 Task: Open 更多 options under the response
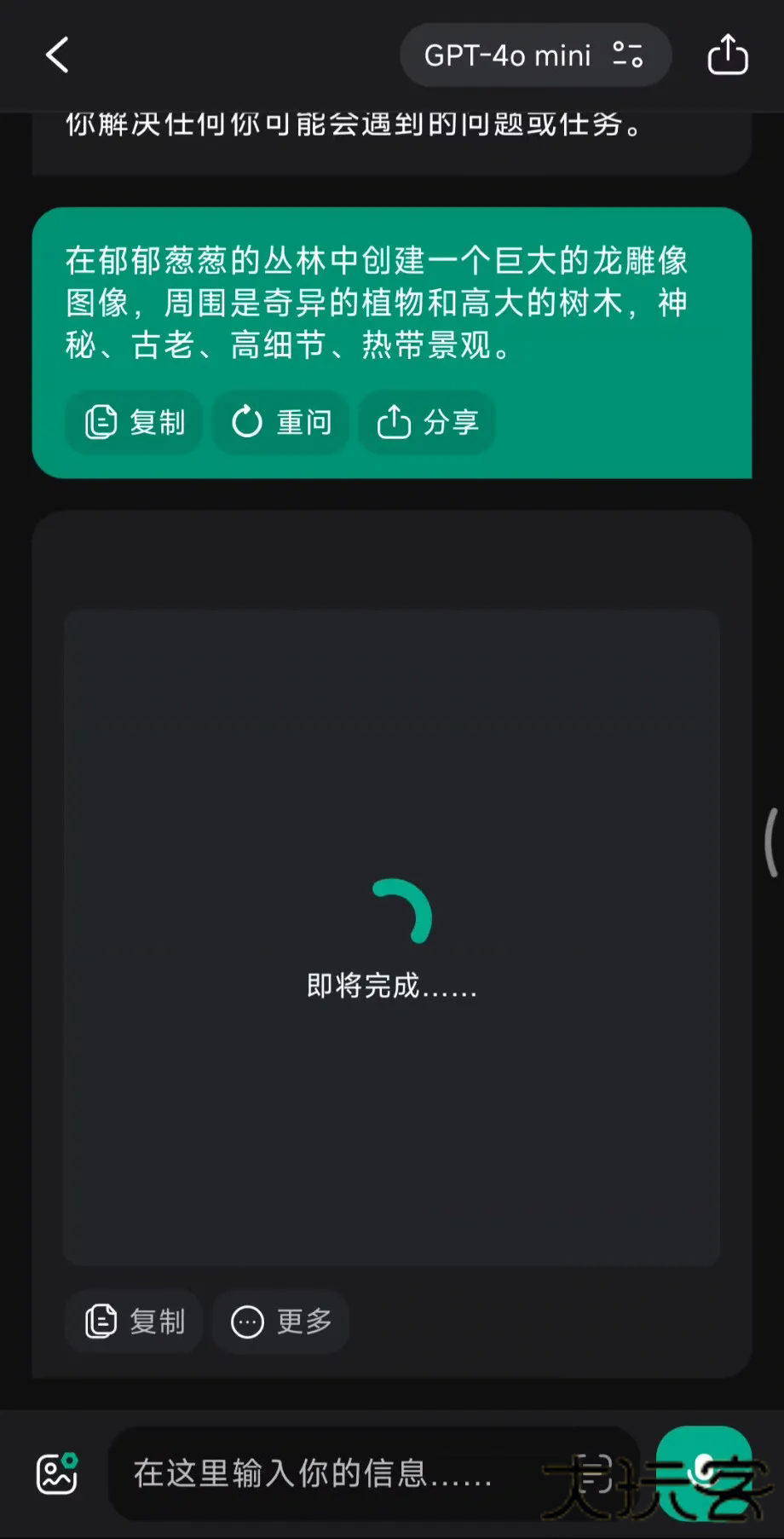tap(281, 1322)
